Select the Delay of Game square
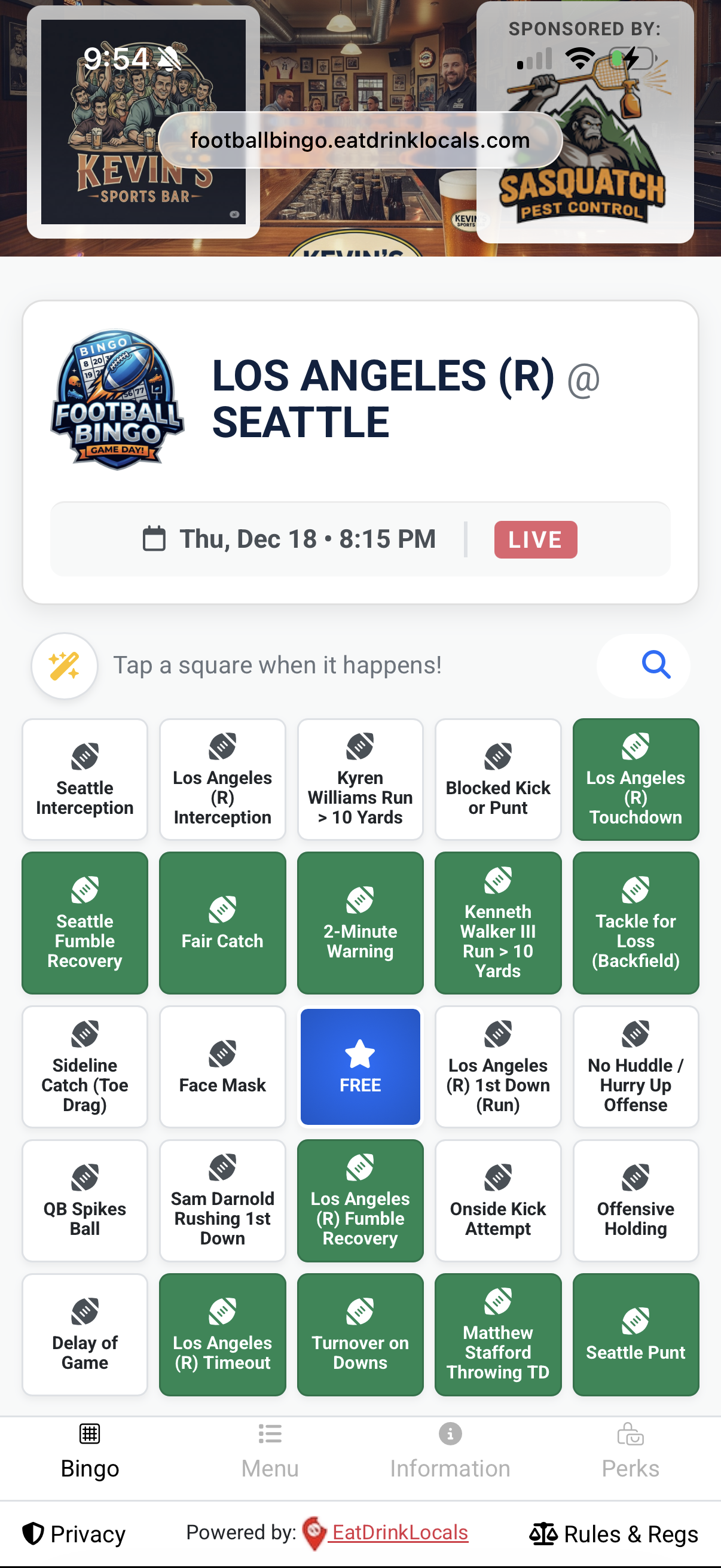 [84, 1334]
